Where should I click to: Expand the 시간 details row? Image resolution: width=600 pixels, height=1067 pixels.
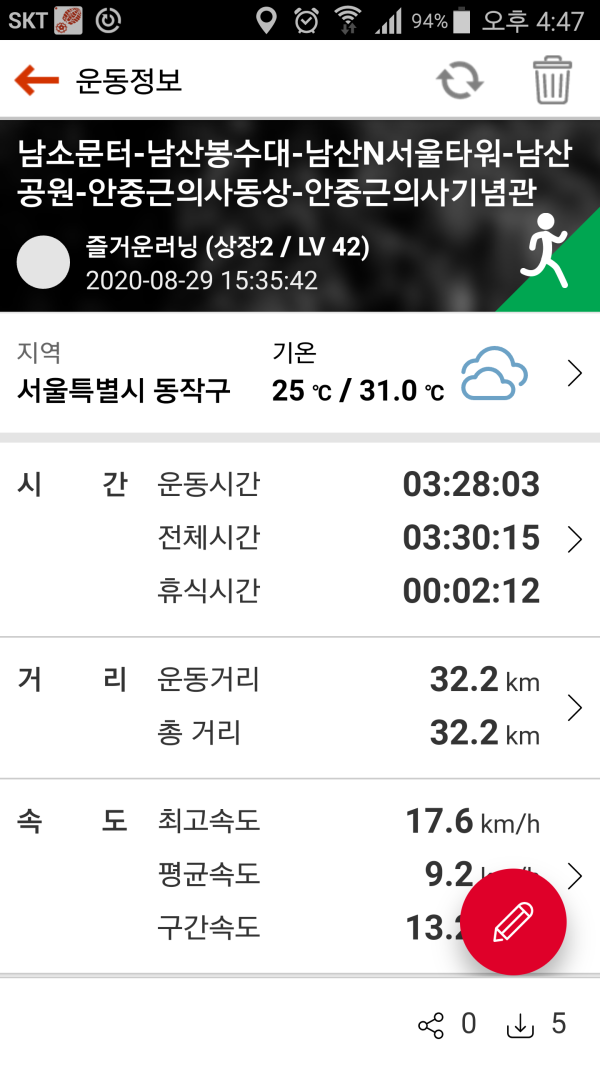tap(574, 540)
